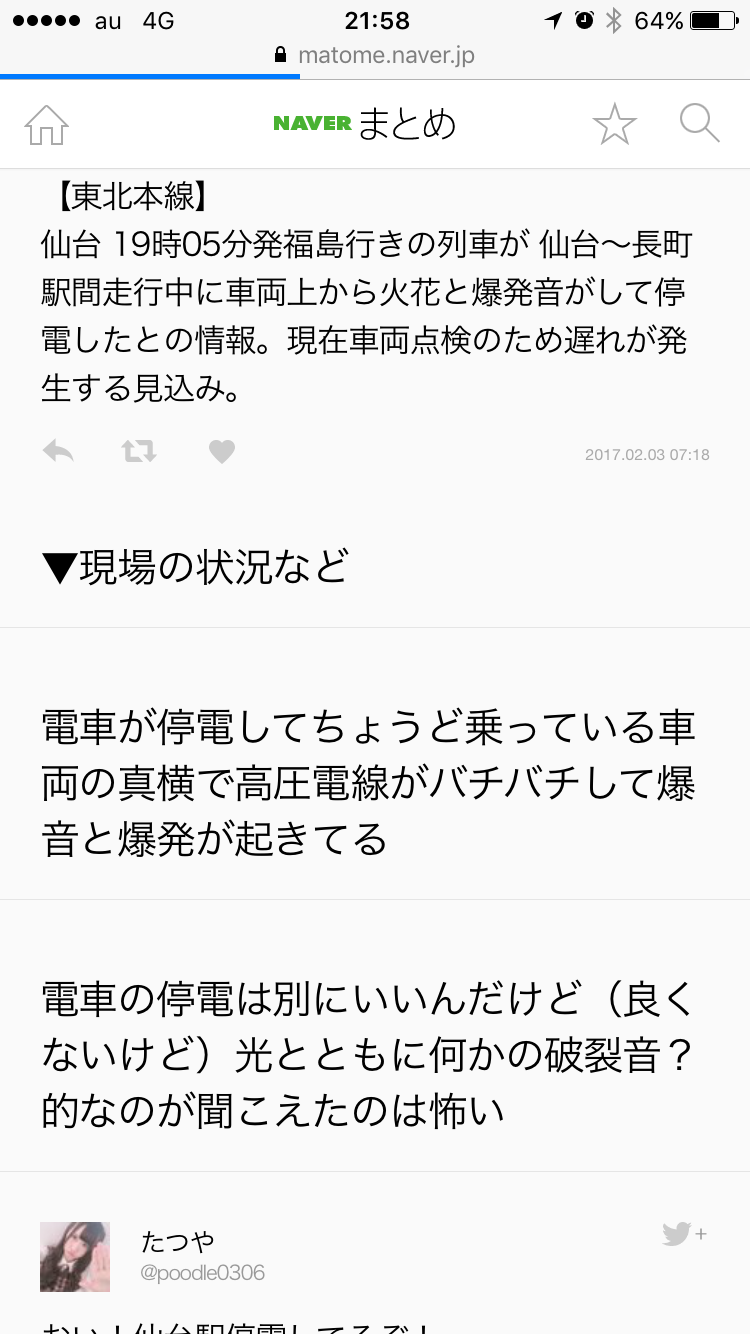Image resolution: width=750 pixels, height=1334 pixels.
Task: Like the 東北本線 tweet
Action: coord(221,452)
